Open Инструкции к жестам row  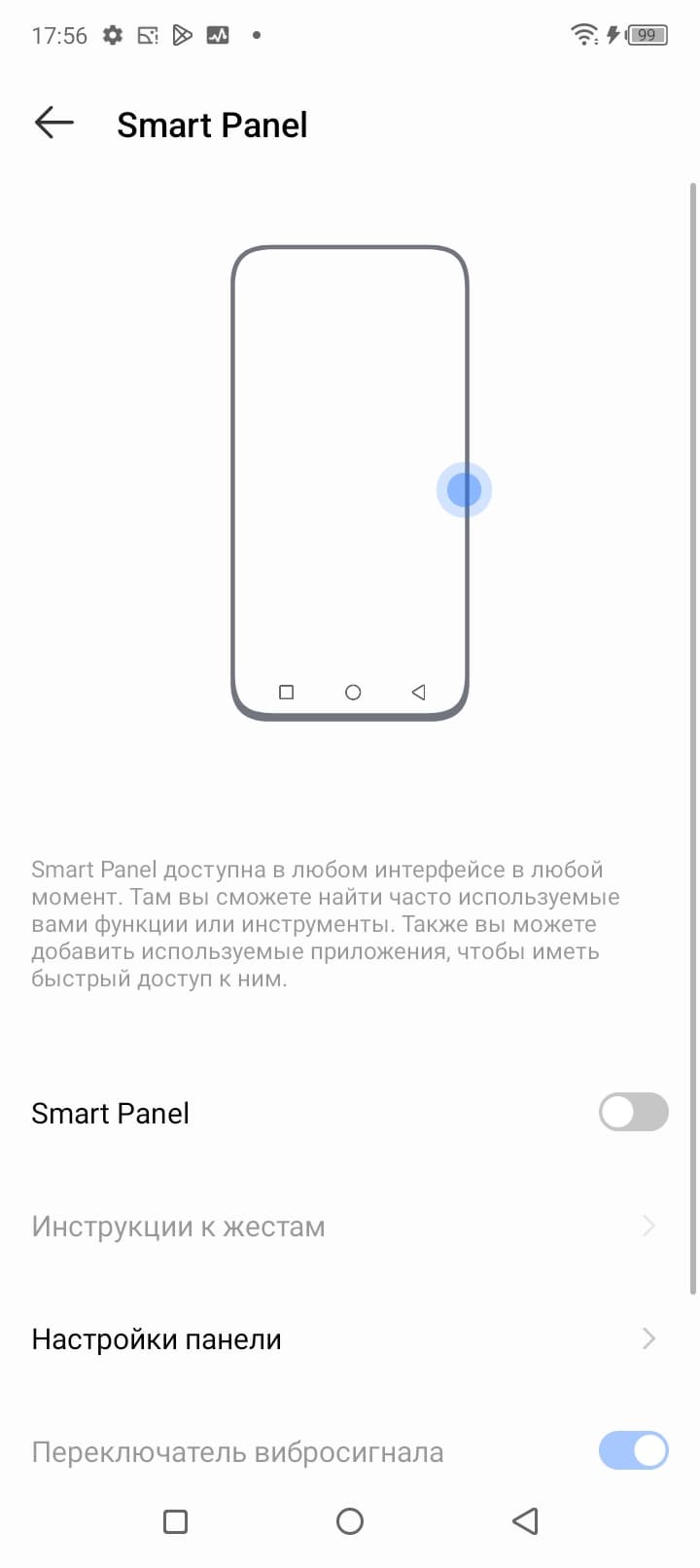click(x=350, y=1227)
